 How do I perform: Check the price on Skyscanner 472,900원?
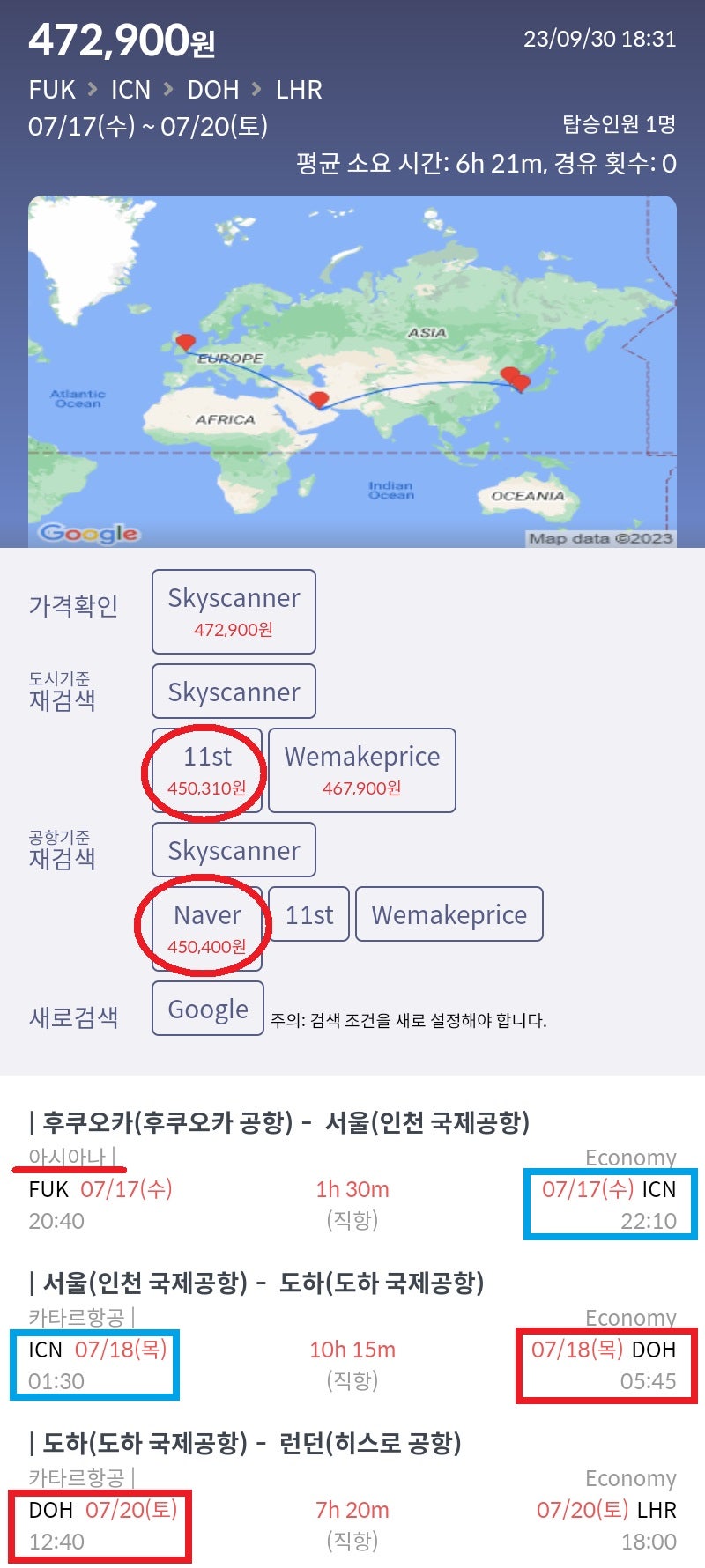click(234, 611)
